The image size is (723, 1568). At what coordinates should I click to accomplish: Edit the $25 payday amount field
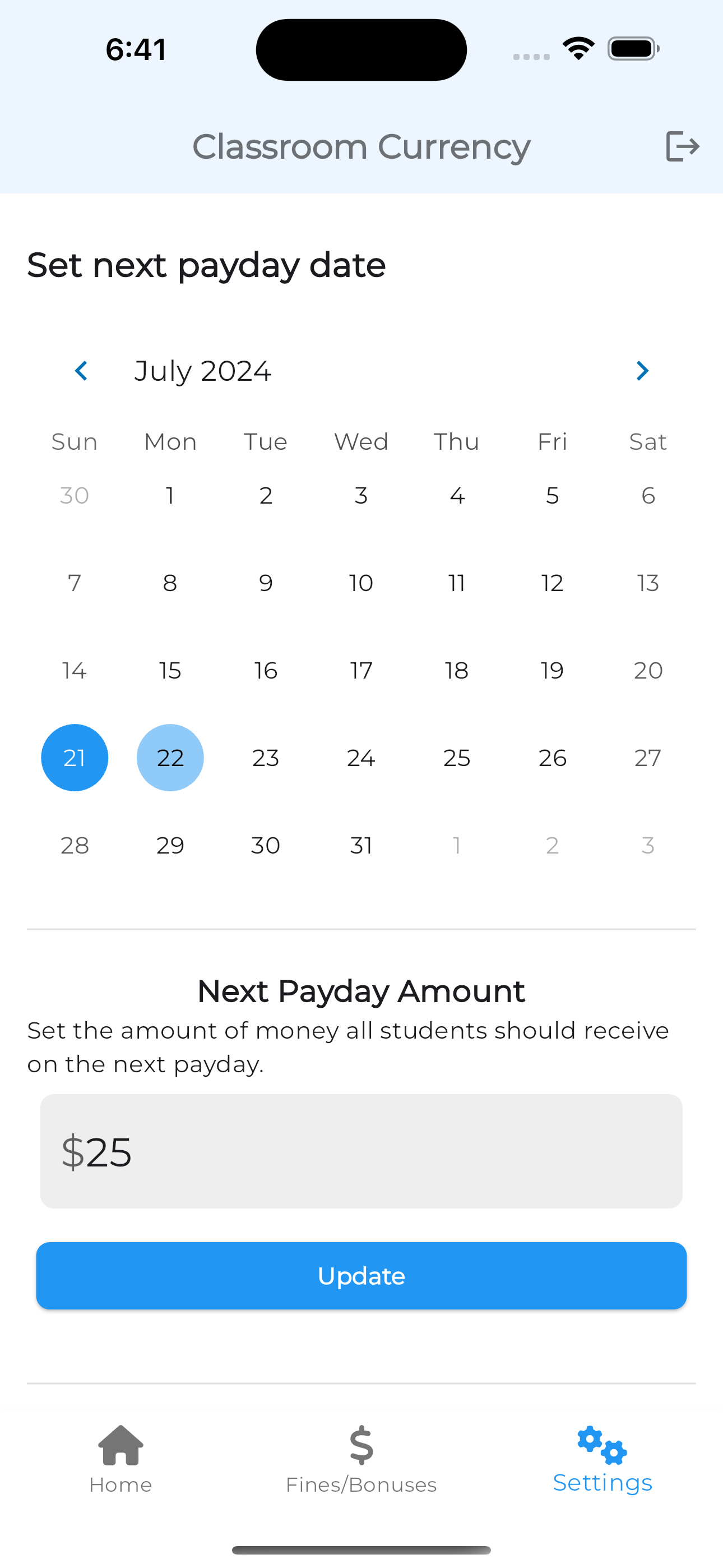pos(361,1151)
